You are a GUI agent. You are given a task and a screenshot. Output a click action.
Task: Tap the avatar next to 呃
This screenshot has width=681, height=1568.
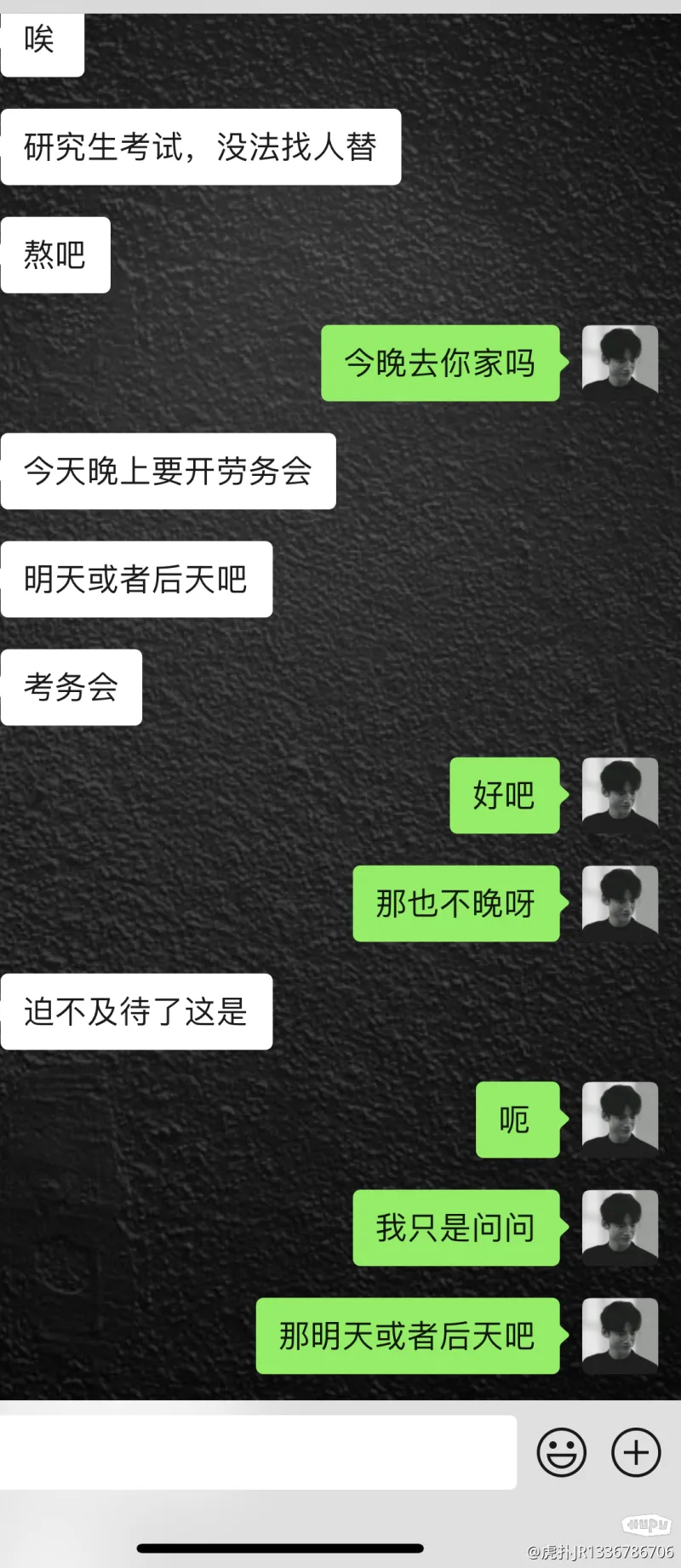(x=620, y=1119)
